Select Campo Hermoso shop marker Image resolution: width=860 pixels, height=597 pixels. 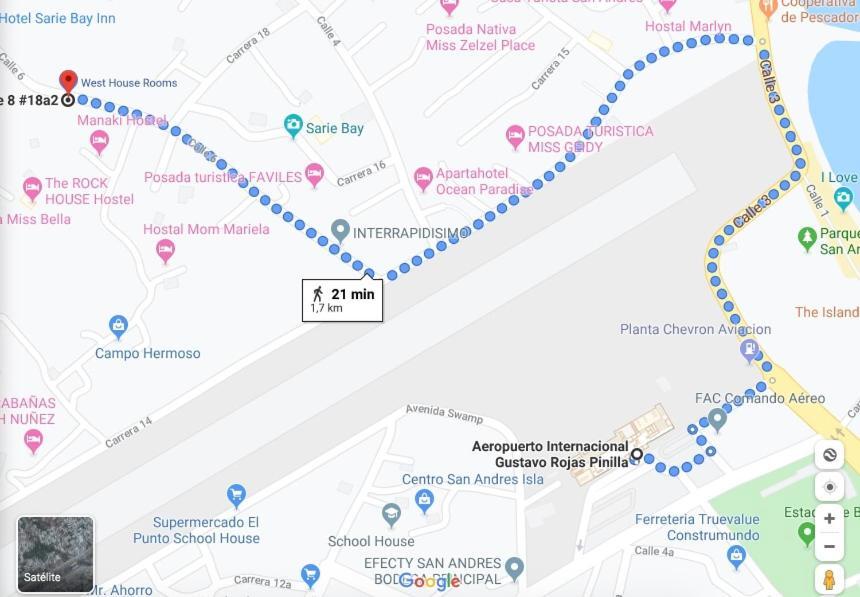(x=118, y=326)
